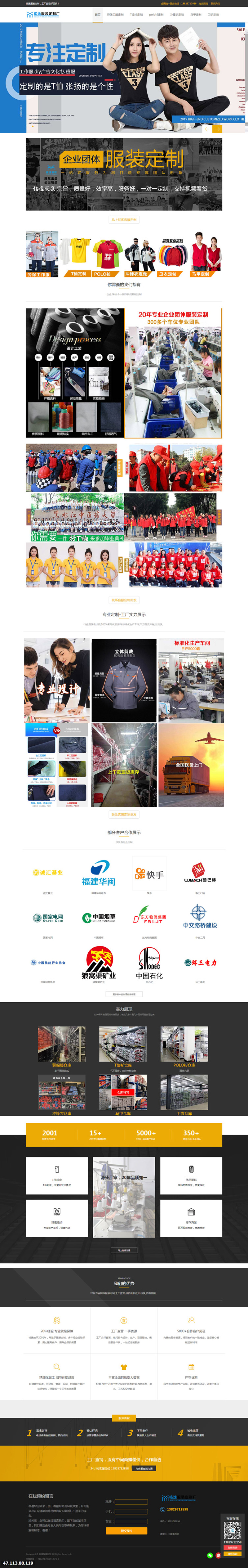
Task: Open the 首页 navigation tab
Action: coord(97,15)
